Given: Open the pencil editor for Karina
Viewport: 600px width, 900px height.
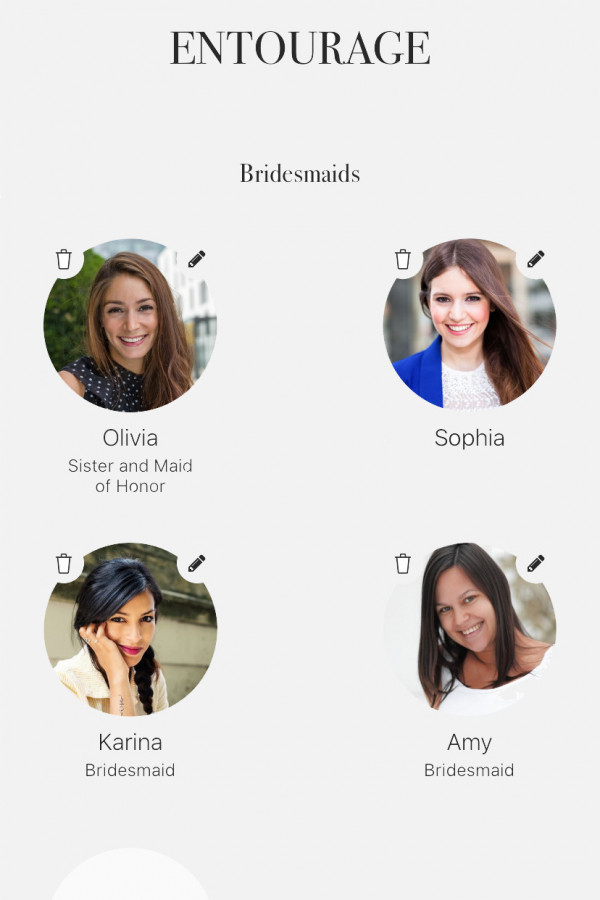Looking at the screenshot, I should pos(197,563).
